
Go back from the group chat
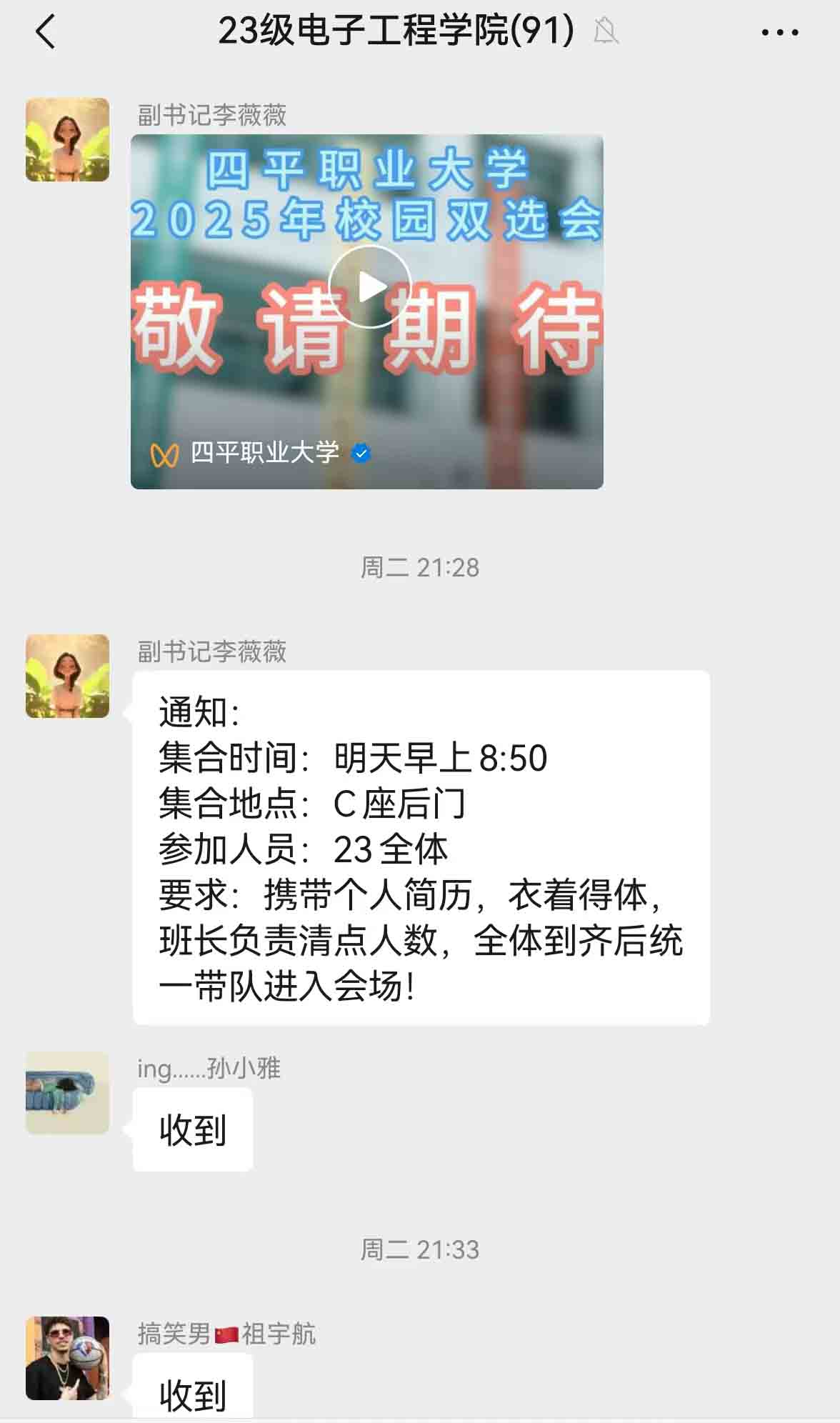point(45,32)
